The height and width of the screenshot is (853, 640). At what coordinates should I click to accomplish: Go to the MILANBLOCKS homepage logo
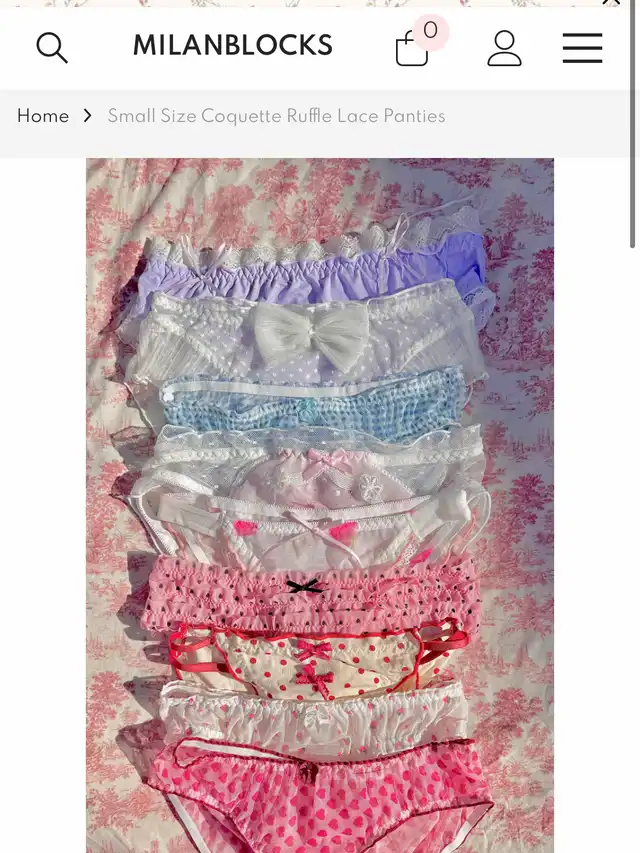point(233,46)
